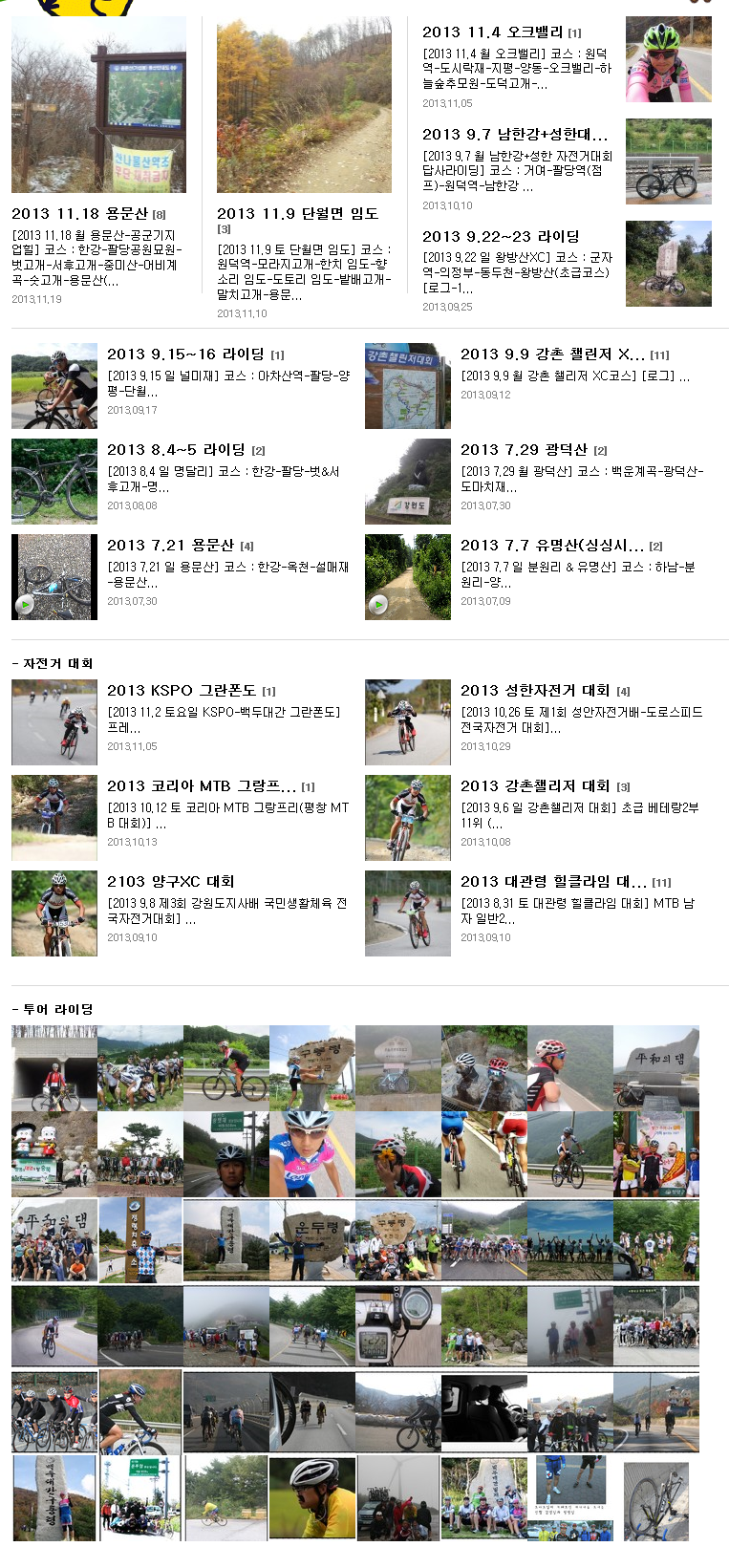Open the 2013 코리아 MTB 그랑프리 post
The height and width of the screenshot is (1568, 729).
201,786
